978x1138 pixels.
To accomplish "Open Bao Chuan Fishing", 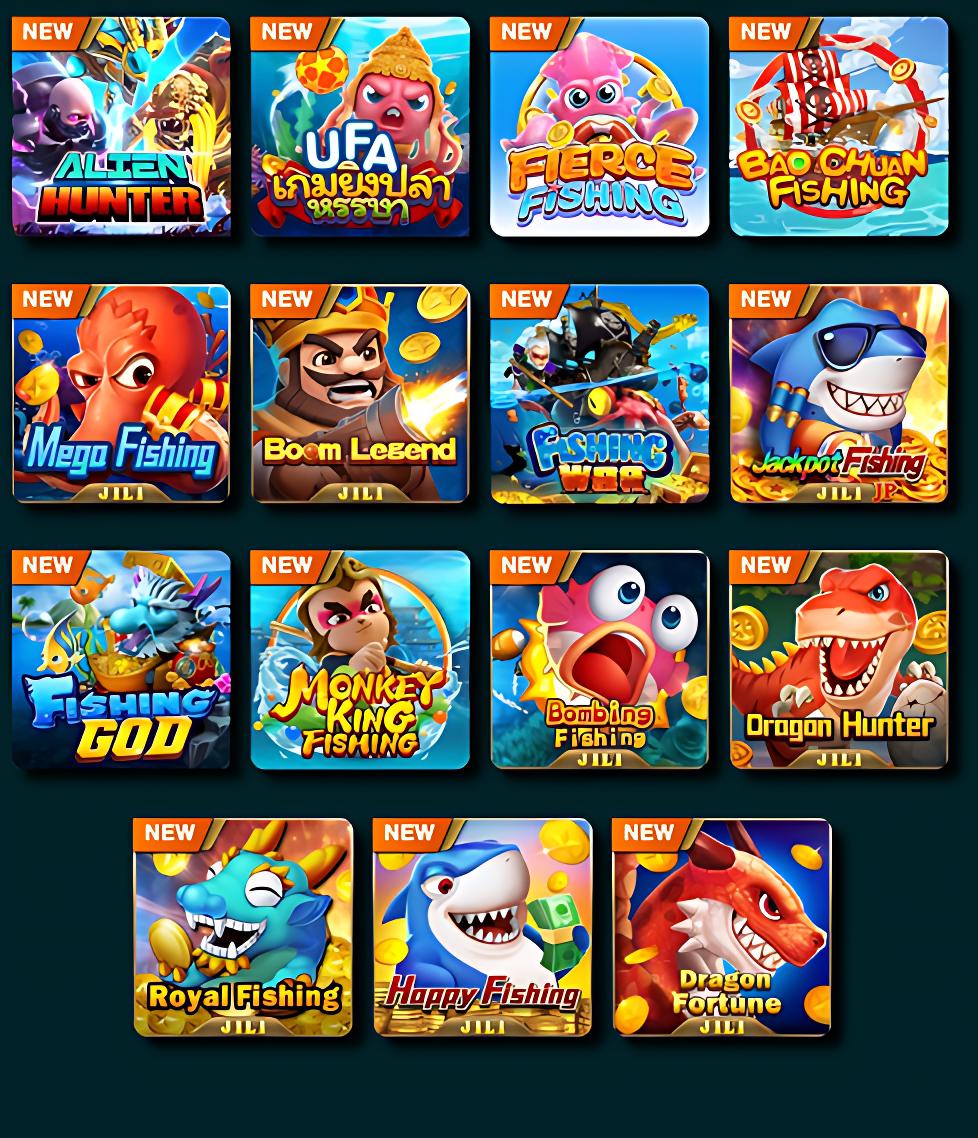I will tap(839, 124).
